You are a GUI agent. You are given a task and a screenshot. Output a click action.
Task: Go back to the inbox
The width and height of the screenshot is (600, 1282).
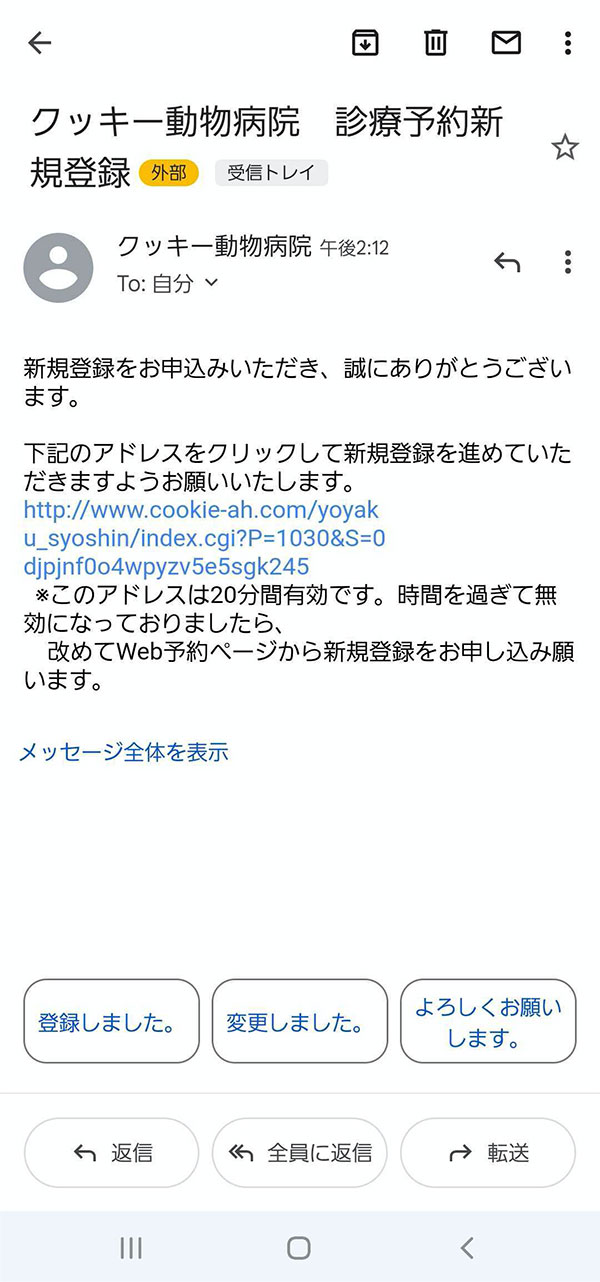(39, 43)
